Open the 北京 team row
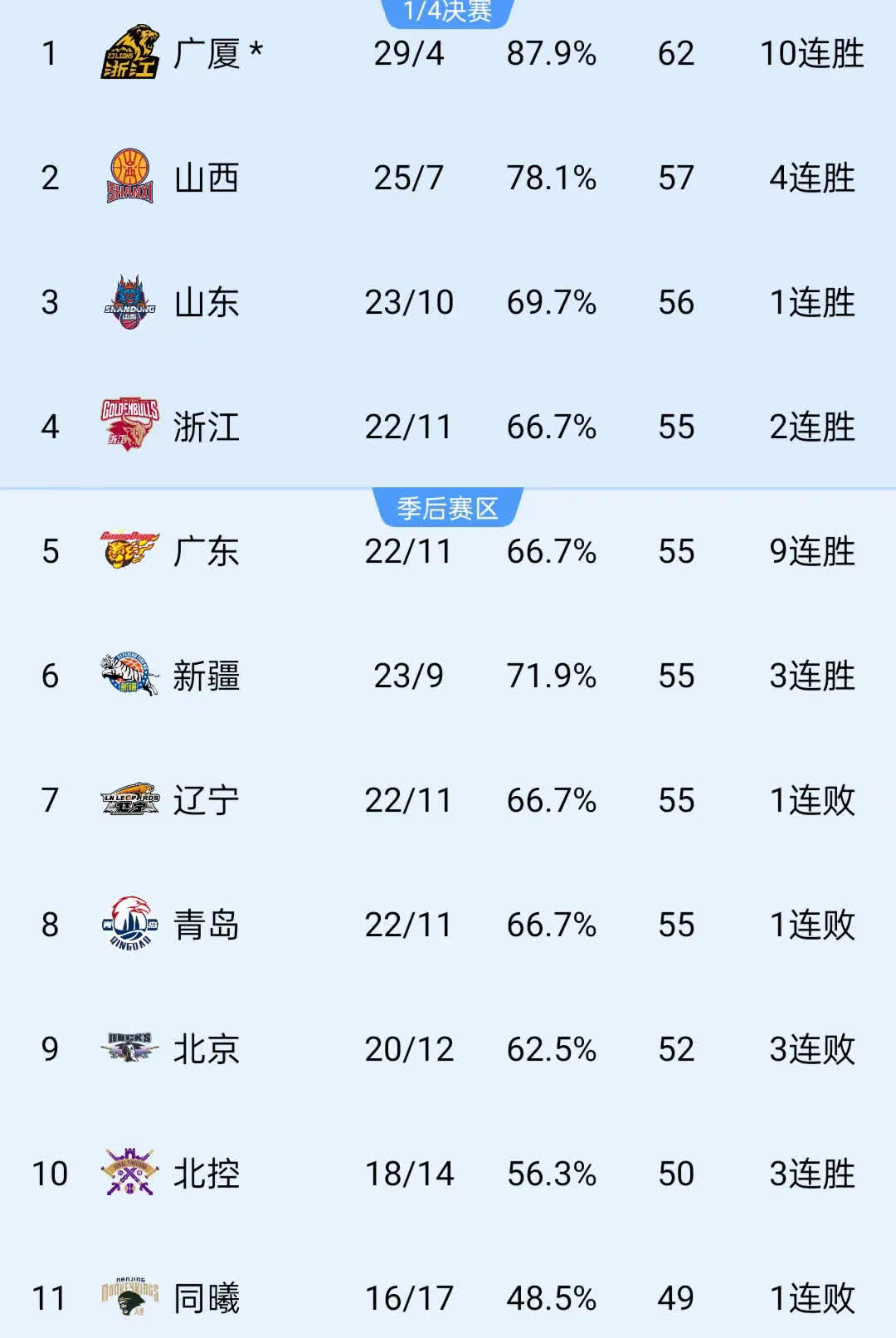 pyautogui.click(x=206, y=1050)
